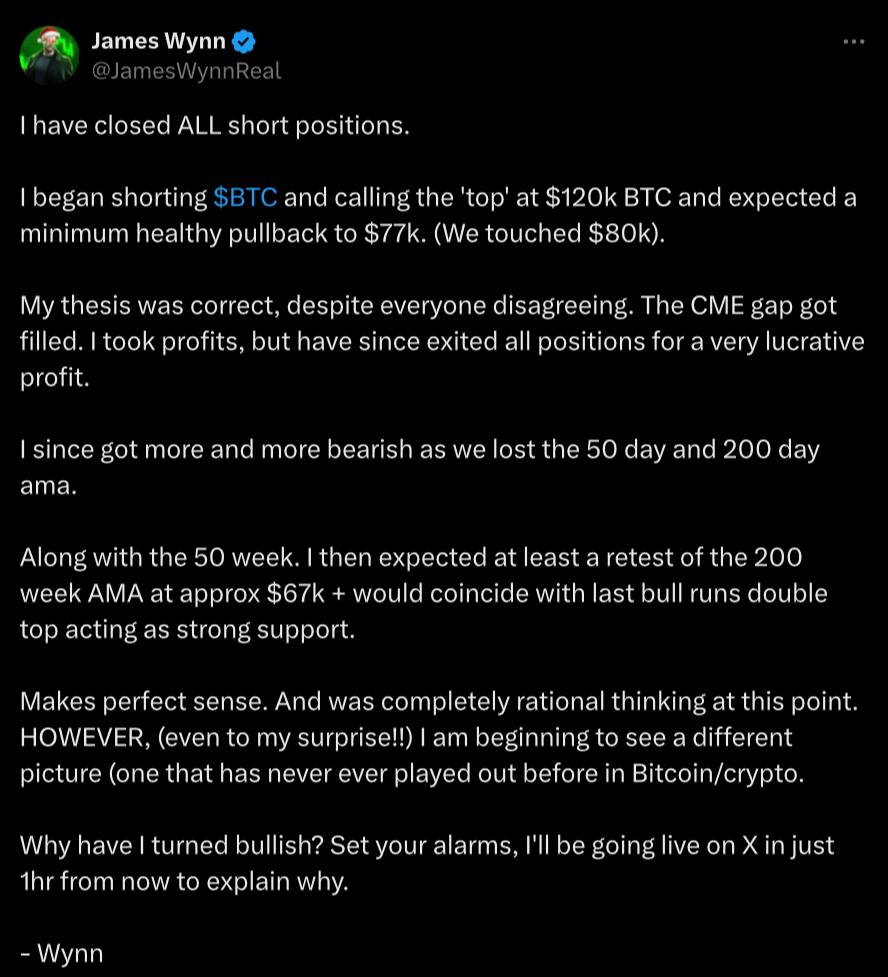Open the tweet's overflow menu
This screenshot has width=888, height=977.
853,42
